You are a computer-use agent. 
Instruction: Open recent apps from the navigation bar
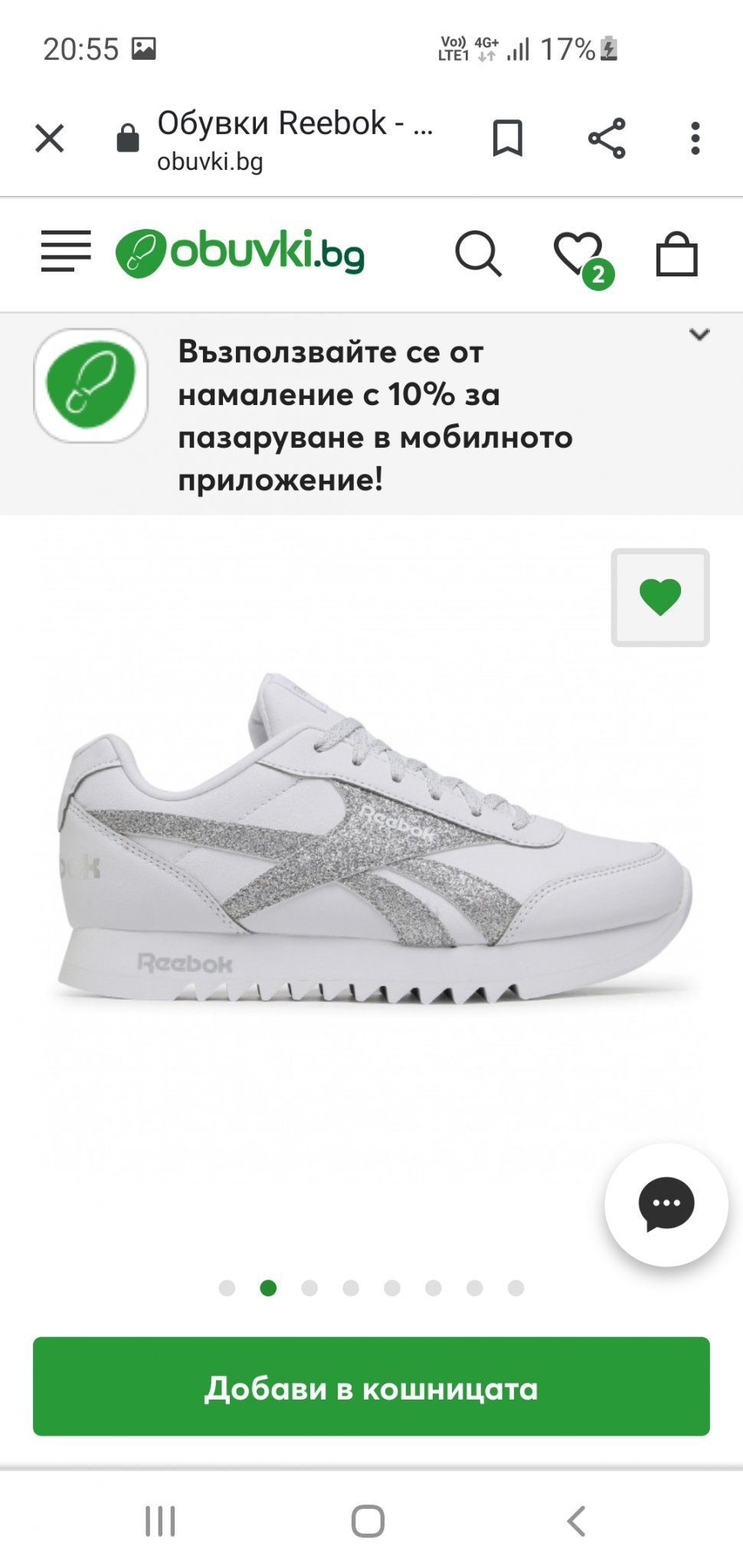[161, 1521]
